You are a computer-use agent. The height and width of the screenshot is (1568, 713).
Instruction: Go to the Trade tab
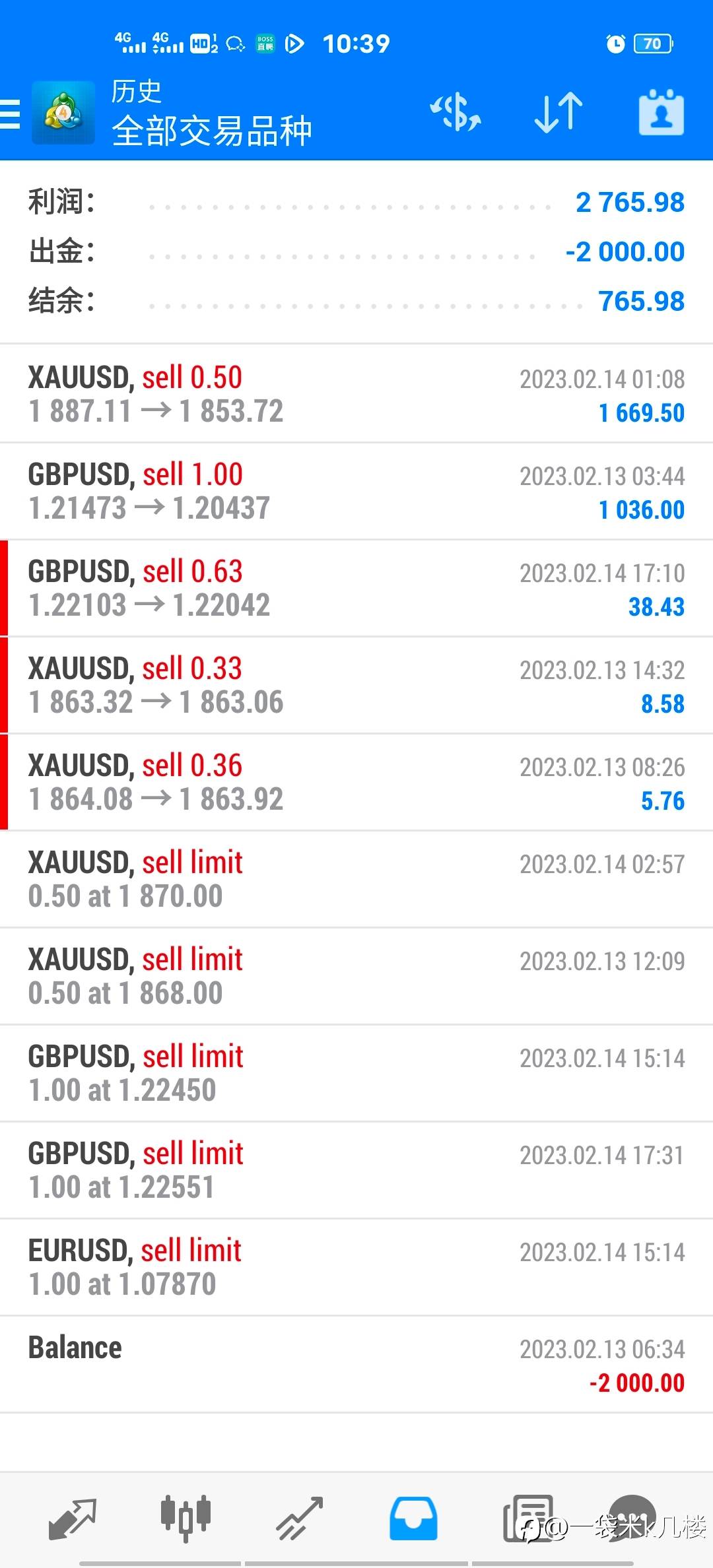click(299, 1518)
